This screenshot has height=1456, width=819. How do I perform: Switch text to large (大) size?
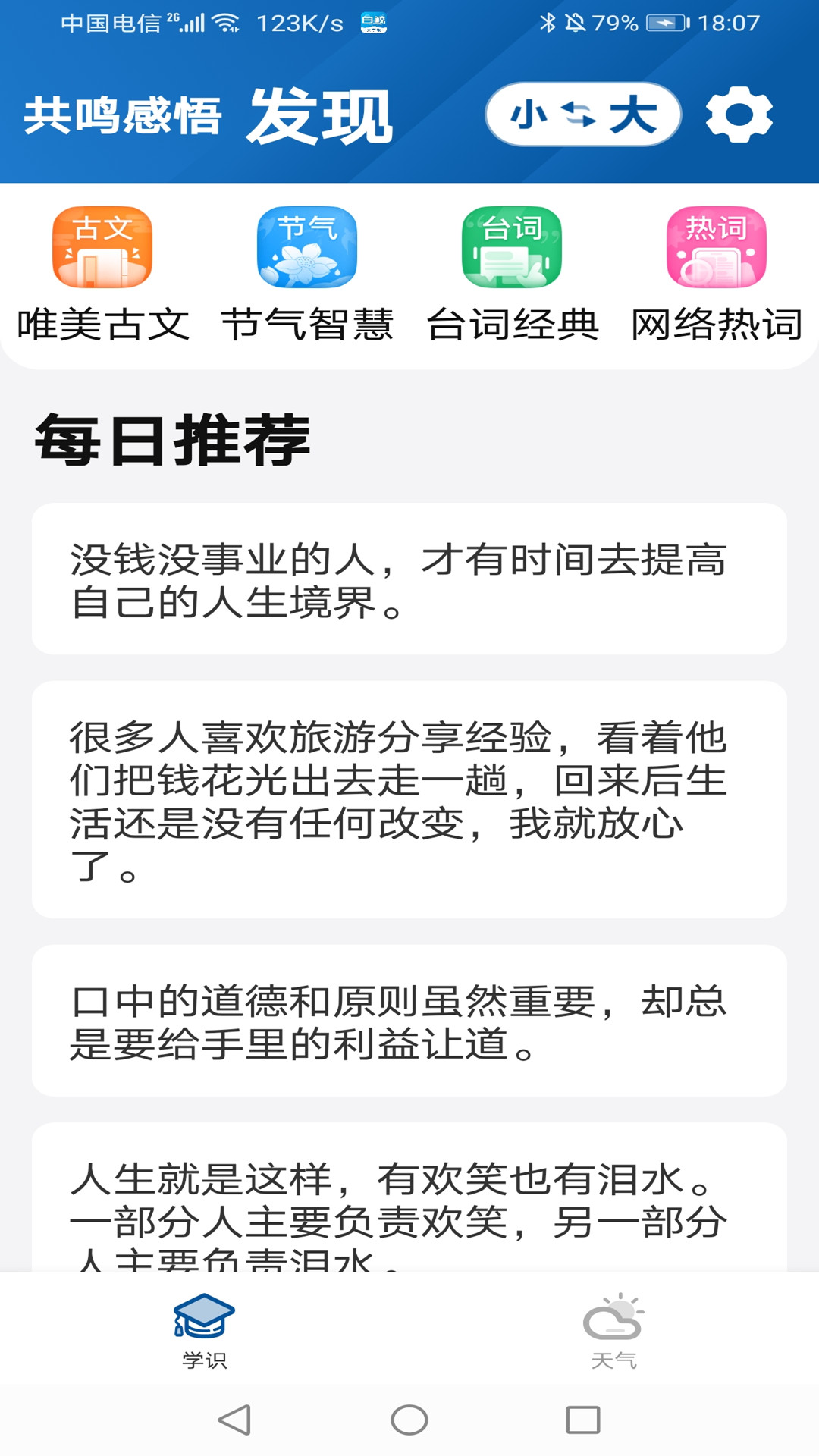click(x=637, y=115)
